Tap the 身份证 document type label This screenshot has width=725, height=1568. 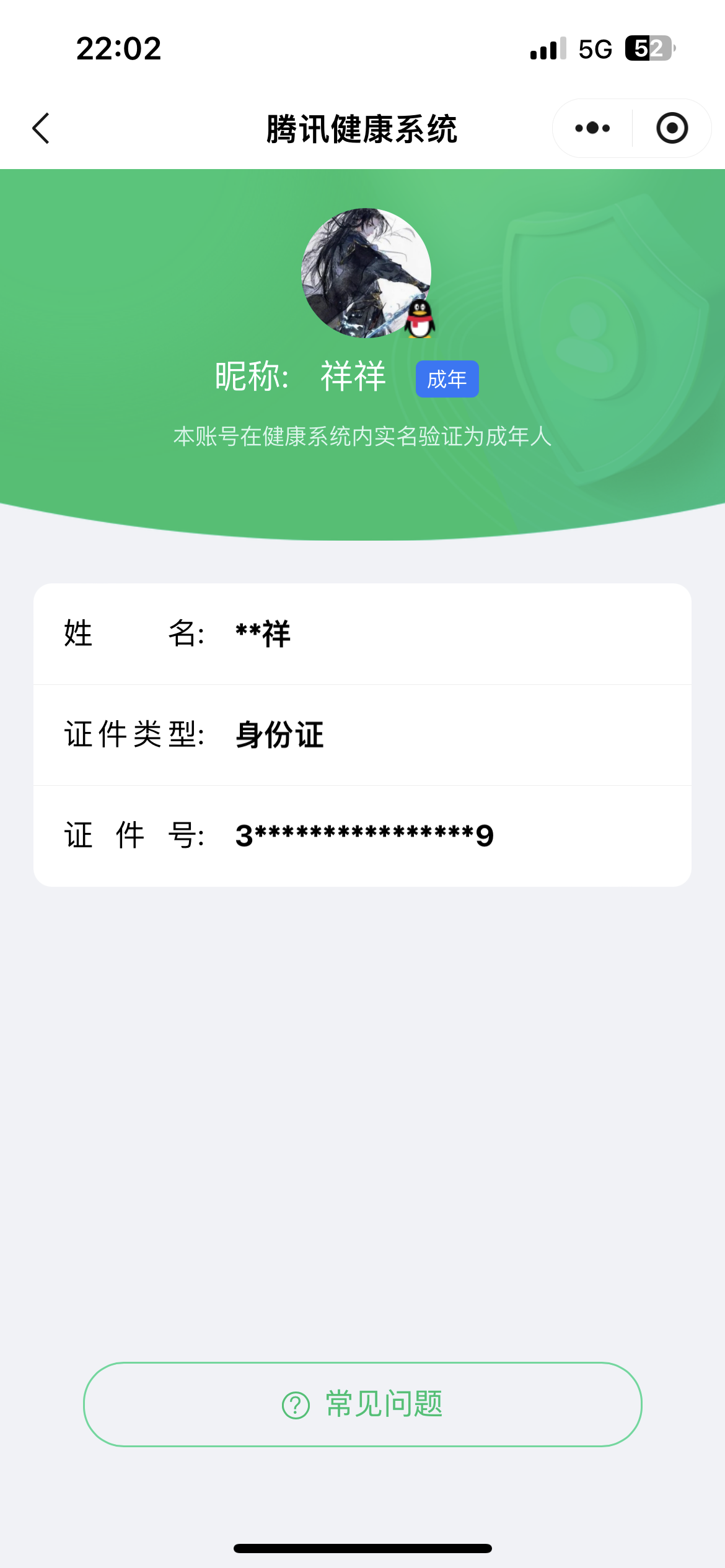pyautogui.click(x=278, y=734)
